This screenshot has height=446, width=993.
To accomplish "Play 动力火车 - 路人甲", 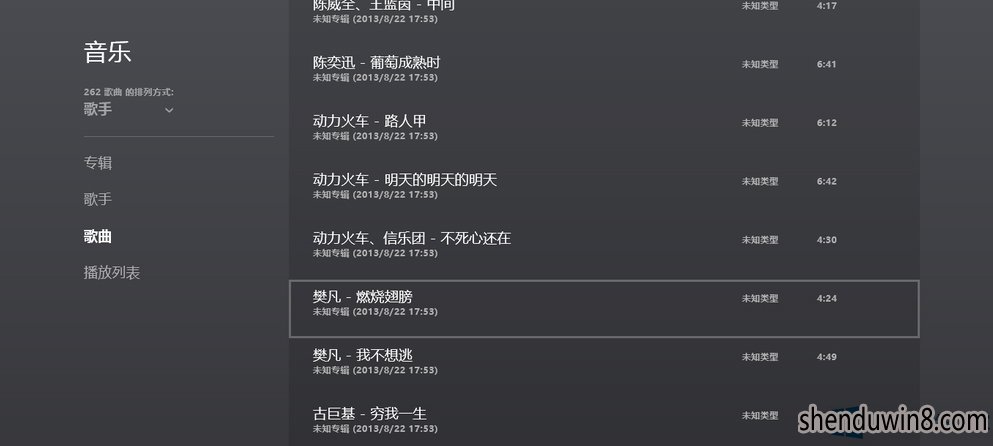I will 370,121.
